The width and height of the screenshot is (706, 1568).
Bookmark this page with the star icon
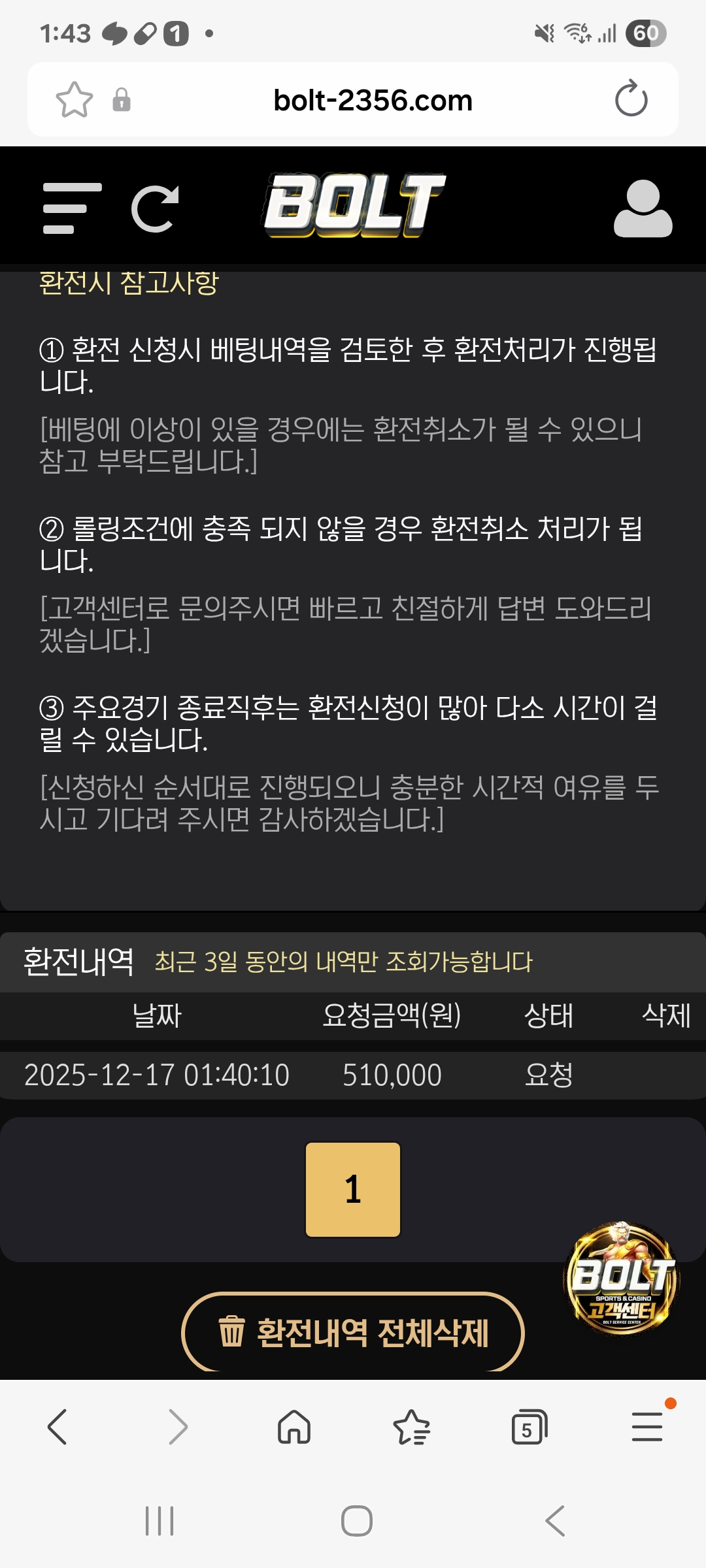pyautogui.click(x=75, y=100)
